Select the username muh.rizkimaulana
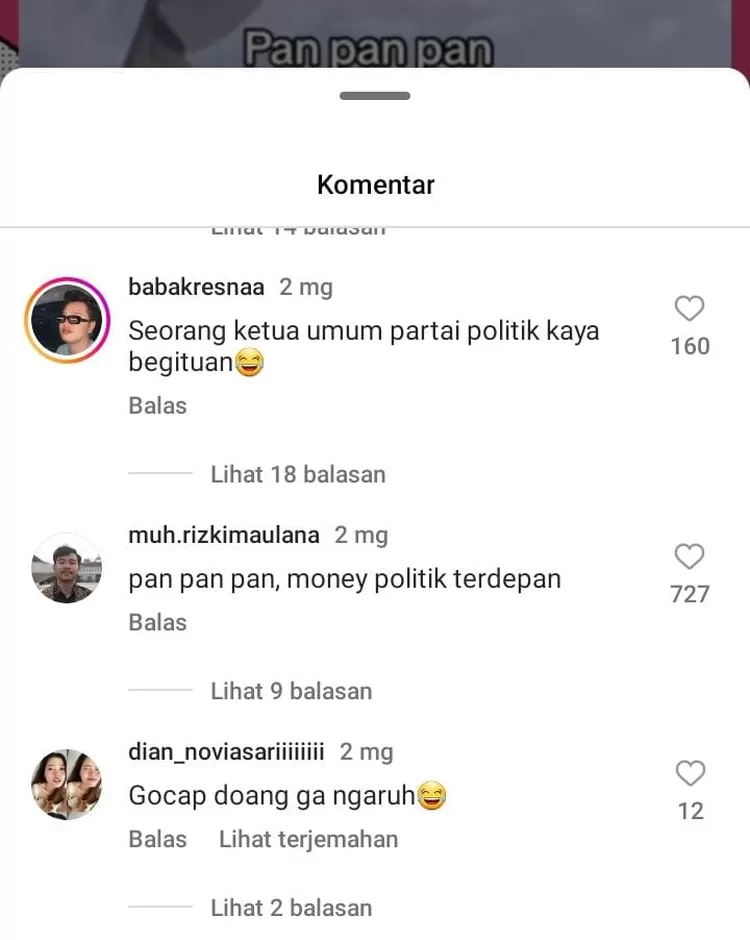 coord(223,535)
